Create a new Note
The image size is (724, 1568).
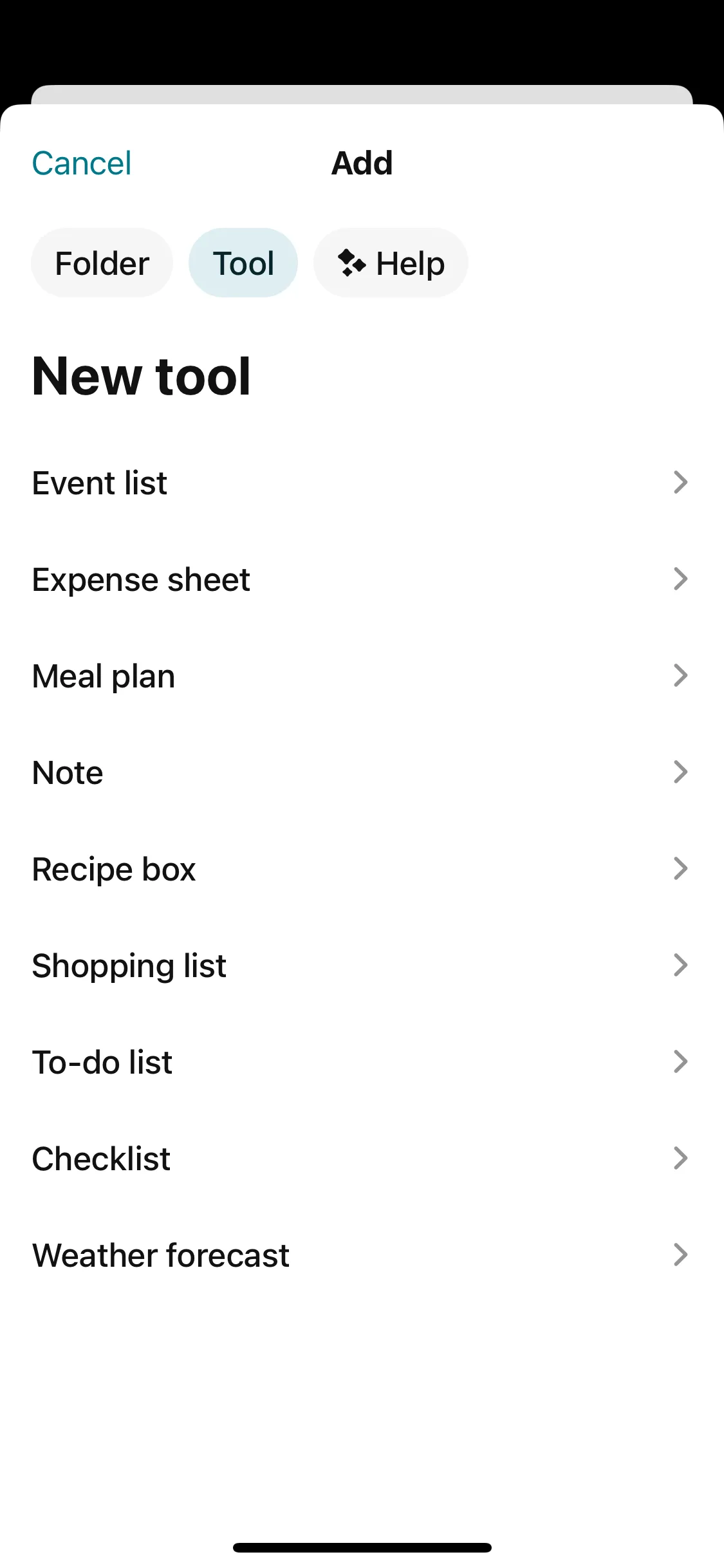[360, 772]
